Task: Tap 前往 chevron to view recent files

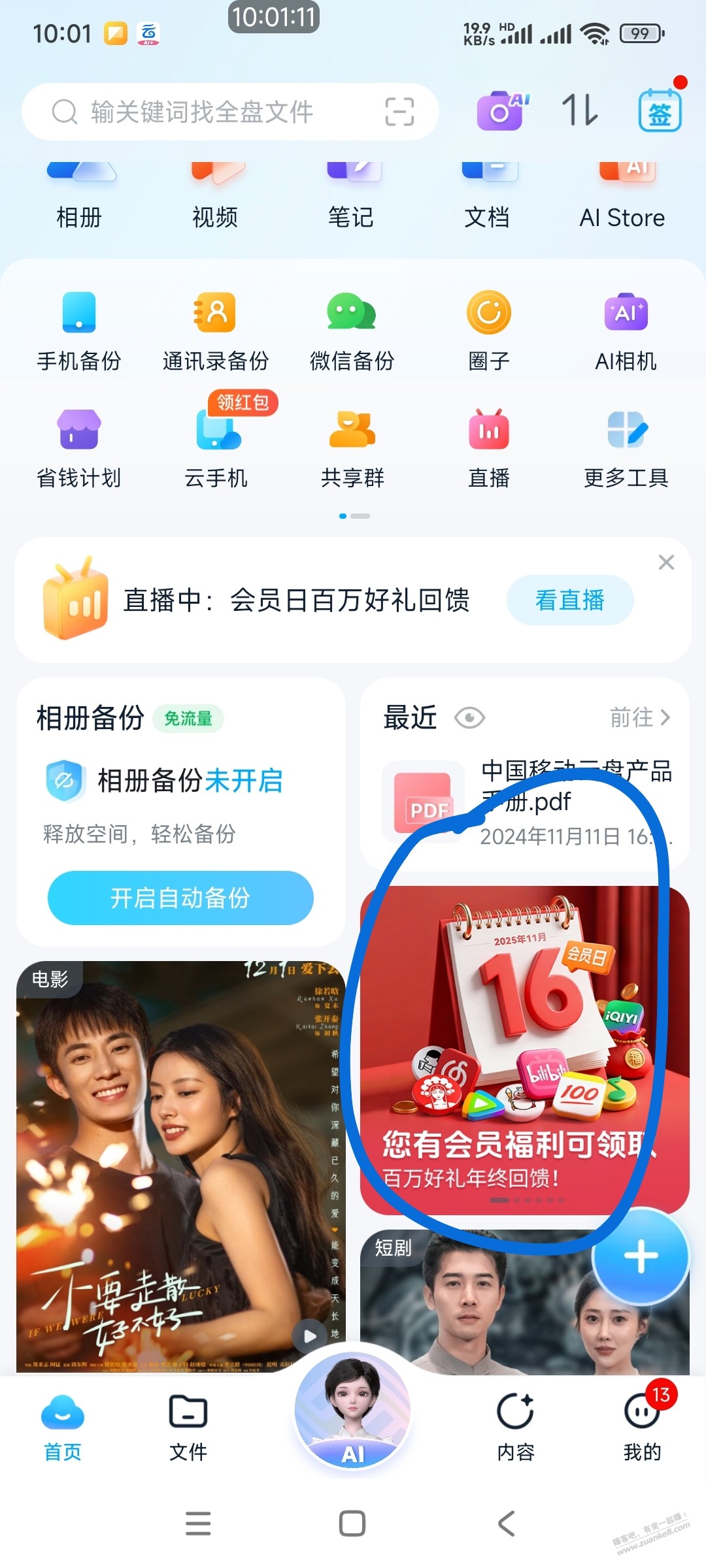Action: 644,717
